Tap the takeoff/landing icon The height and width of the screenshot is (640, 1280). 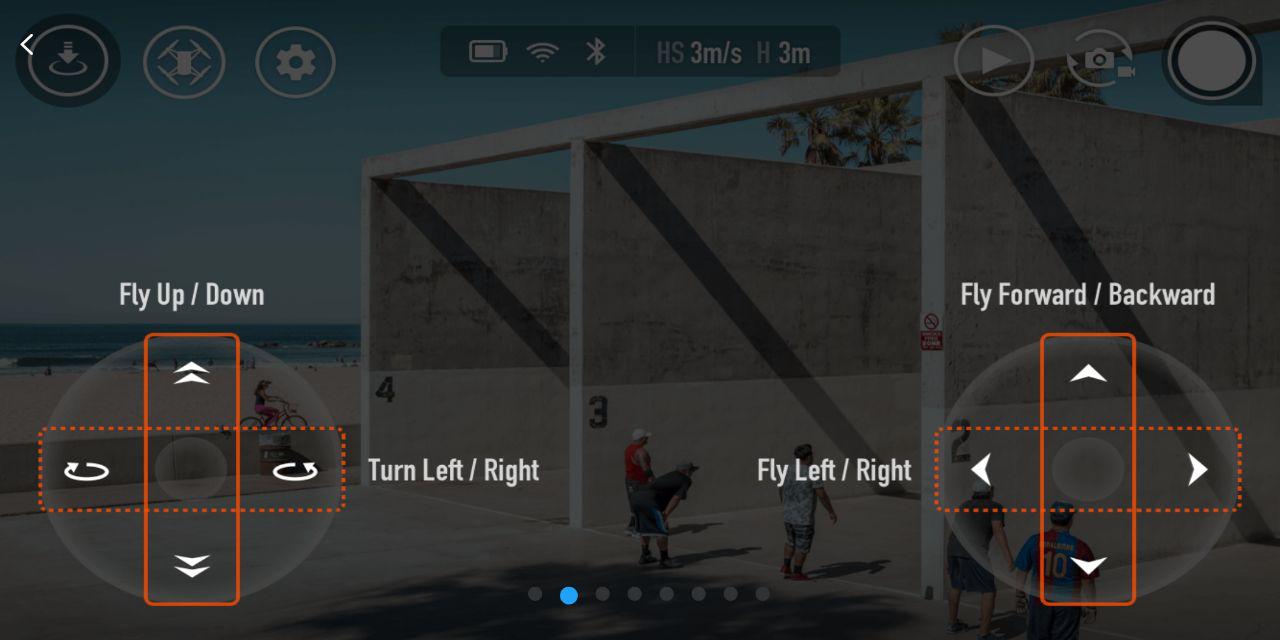67,61
